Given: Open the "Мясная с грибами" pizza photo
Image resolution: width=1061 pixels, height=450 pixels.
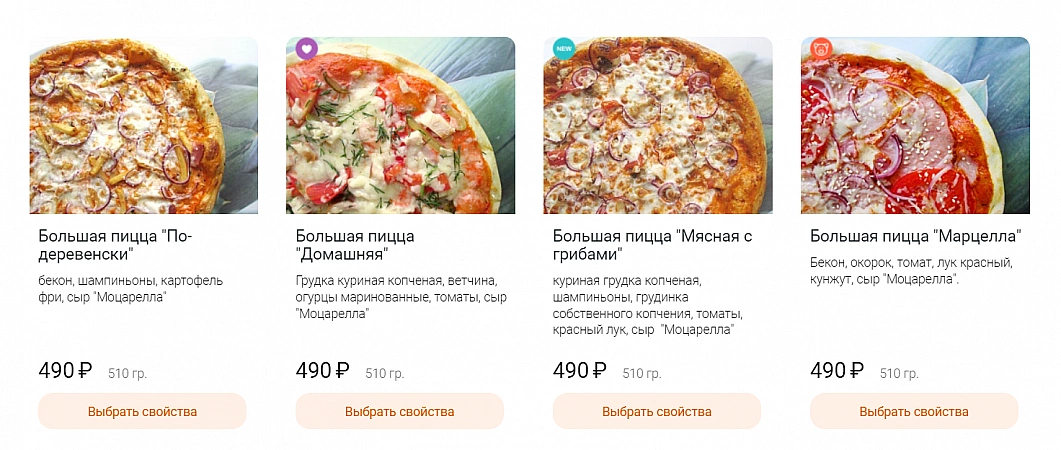Looking at the screenshot, I should click(x=657, y=125).
